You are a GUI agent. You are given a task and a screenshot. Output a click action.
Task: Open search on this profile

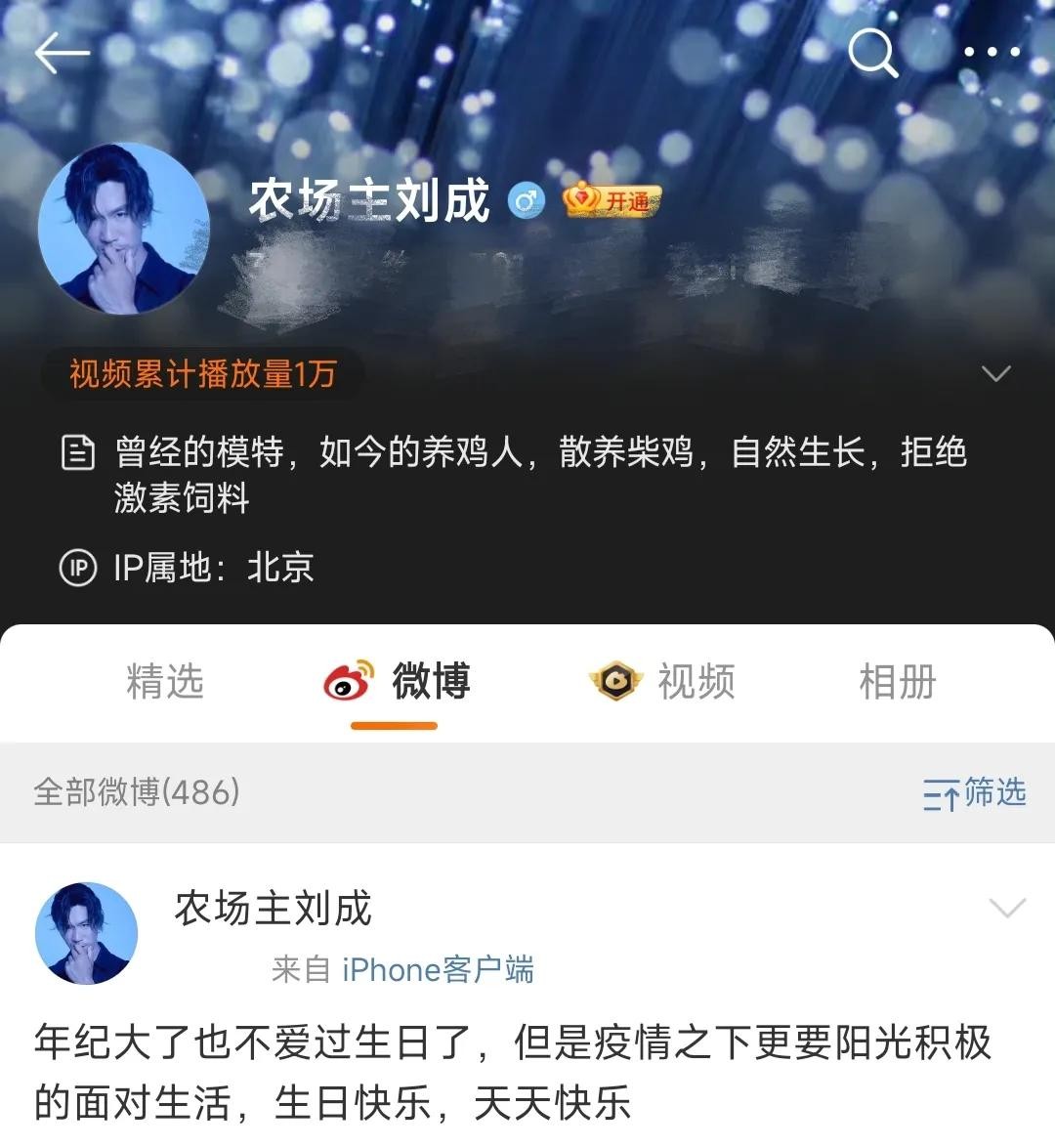(x=871, y=52)
